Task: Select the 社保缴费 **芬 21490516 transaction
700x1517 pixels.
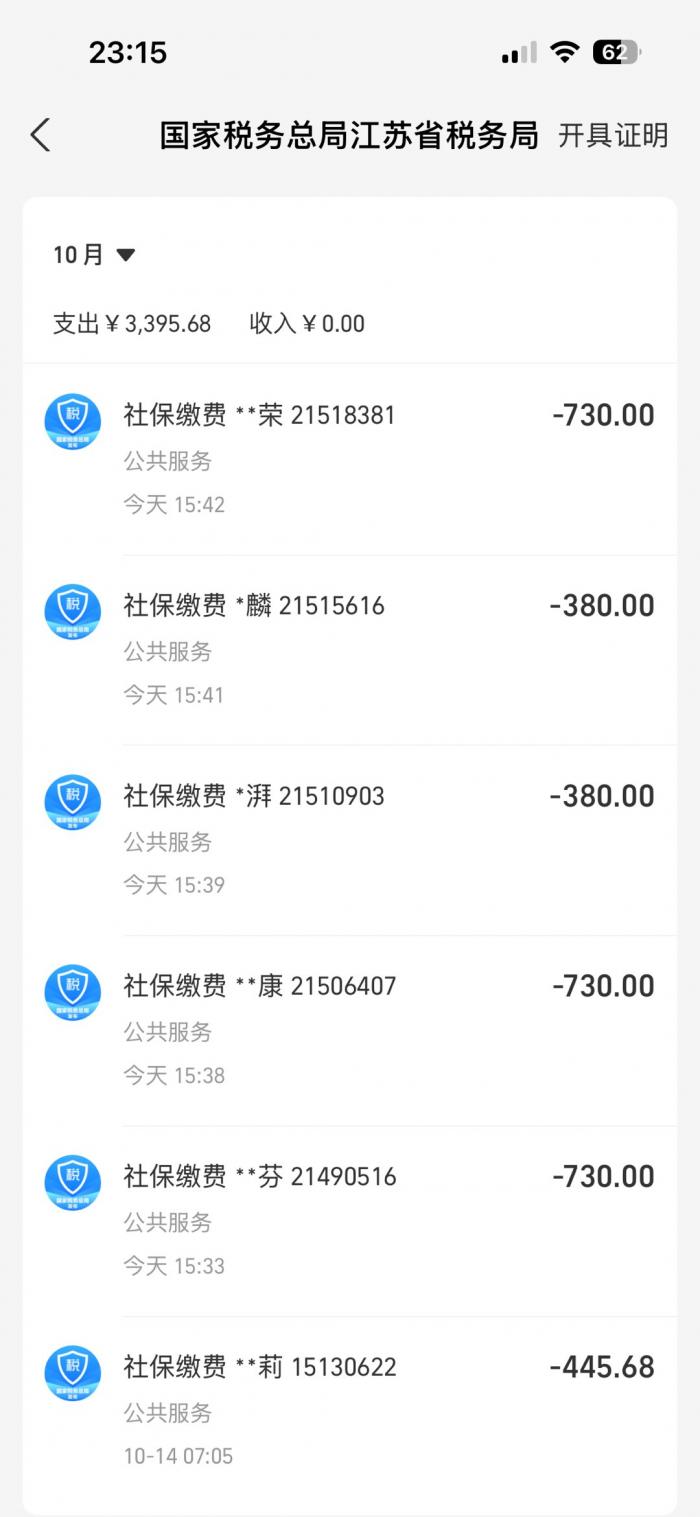Action: [x=350, y=1219]
